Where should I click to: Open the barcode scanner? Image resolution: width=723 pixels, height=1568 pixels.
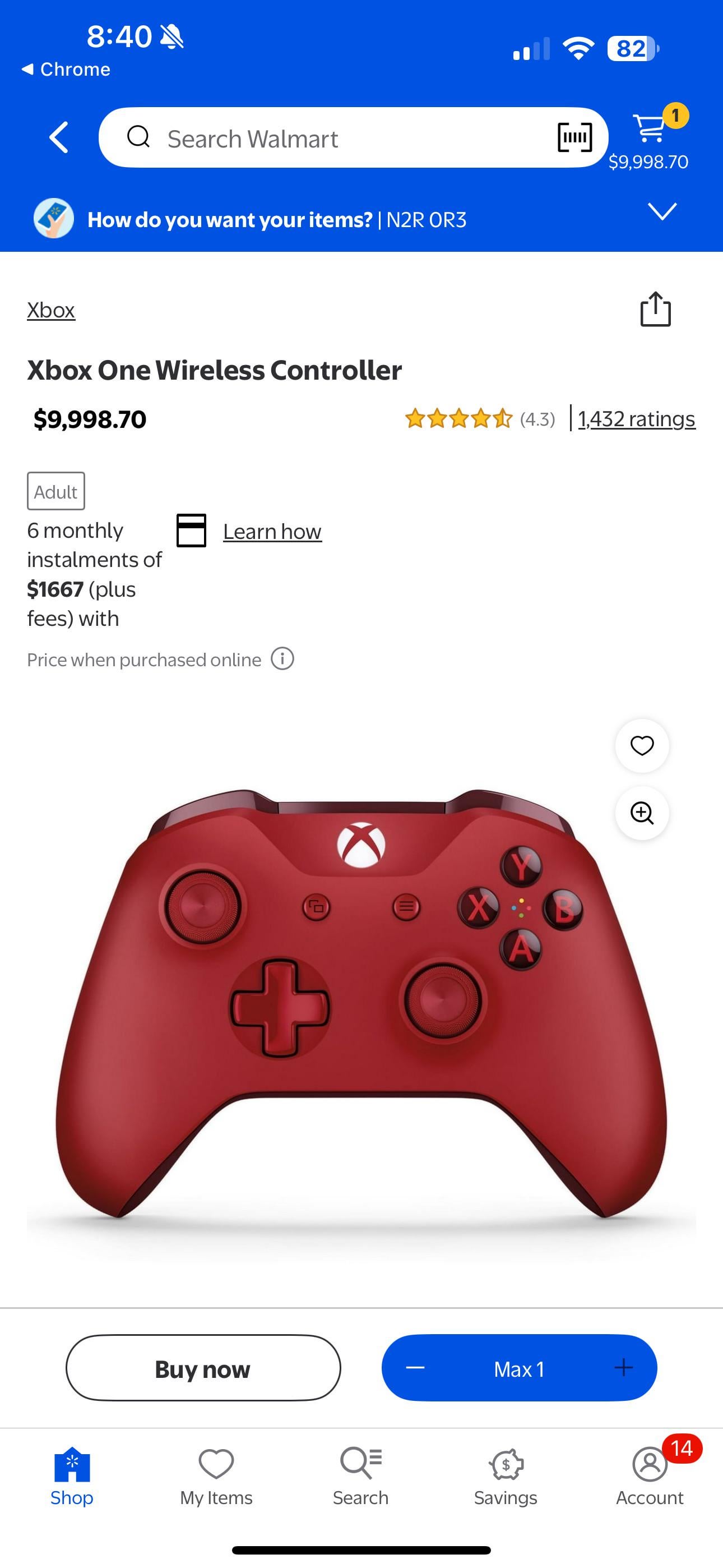click(574, 137)
